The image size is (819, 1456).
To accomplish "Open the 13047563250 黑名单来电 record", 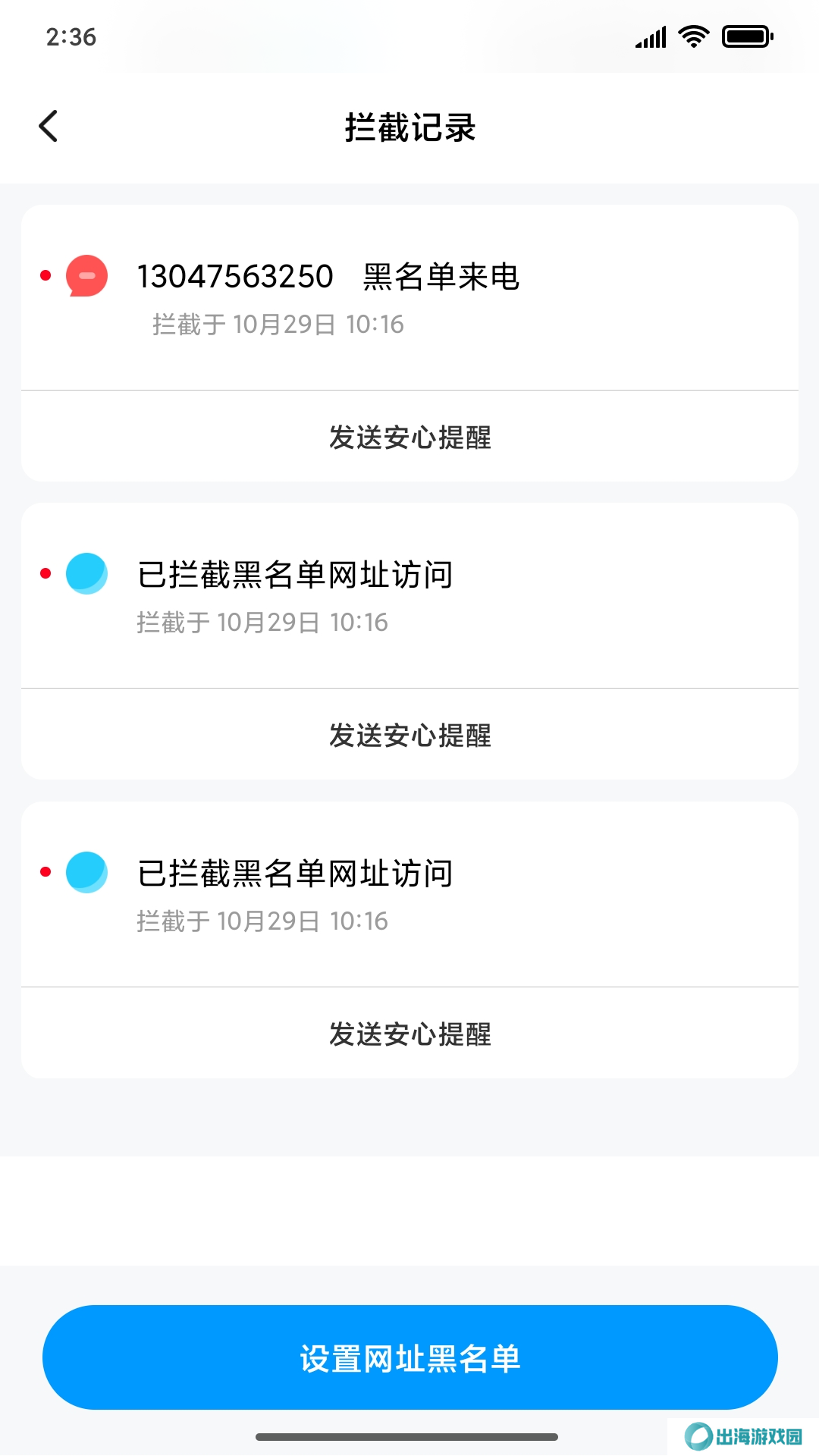I will (x=409, y=297).
